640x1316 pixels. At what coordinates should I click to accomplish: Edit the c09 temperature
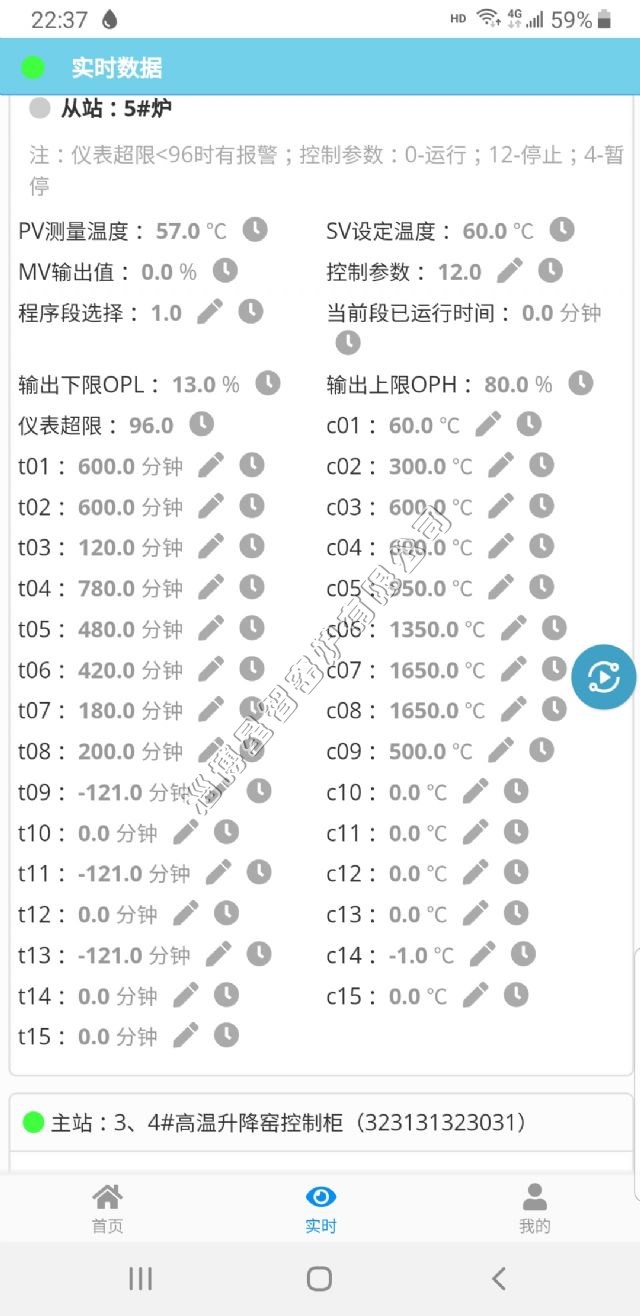click(x=501, y=749)
